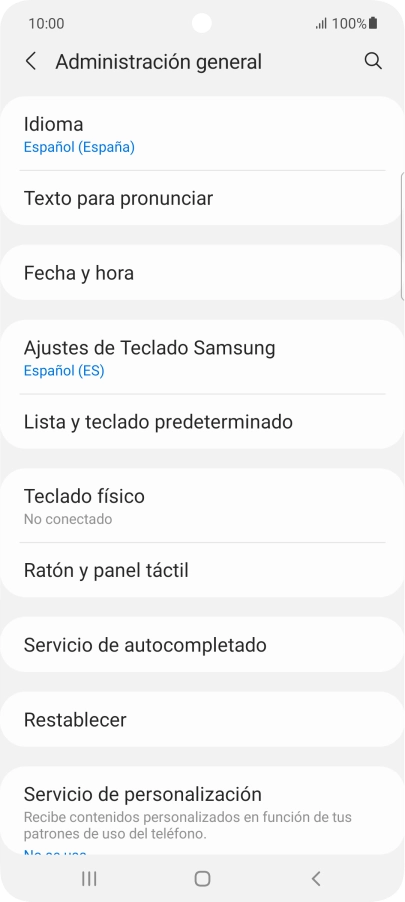This screenshot has height=902, width=405.
Task: Open Ajustes de Teclado Samsung
Action: [202, 357]
